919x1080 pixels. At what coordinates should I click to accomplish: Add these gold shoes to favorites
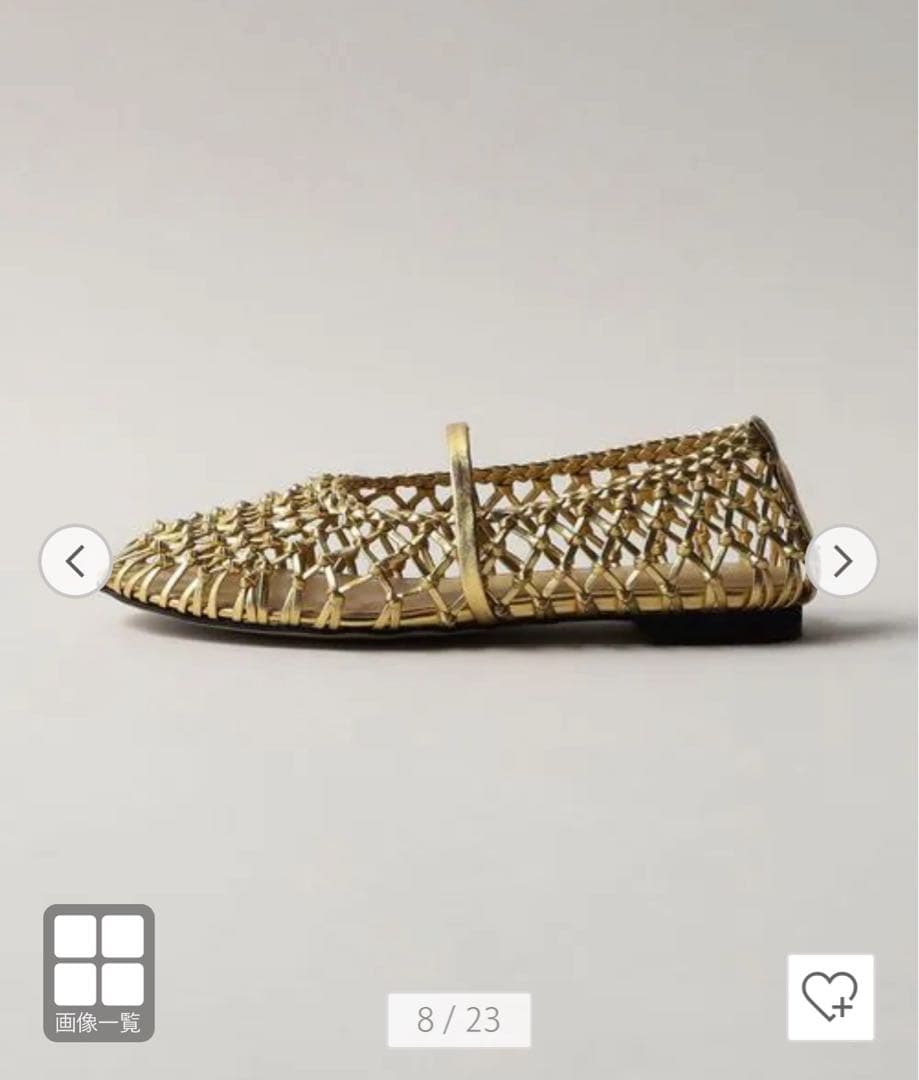point(830,997)
